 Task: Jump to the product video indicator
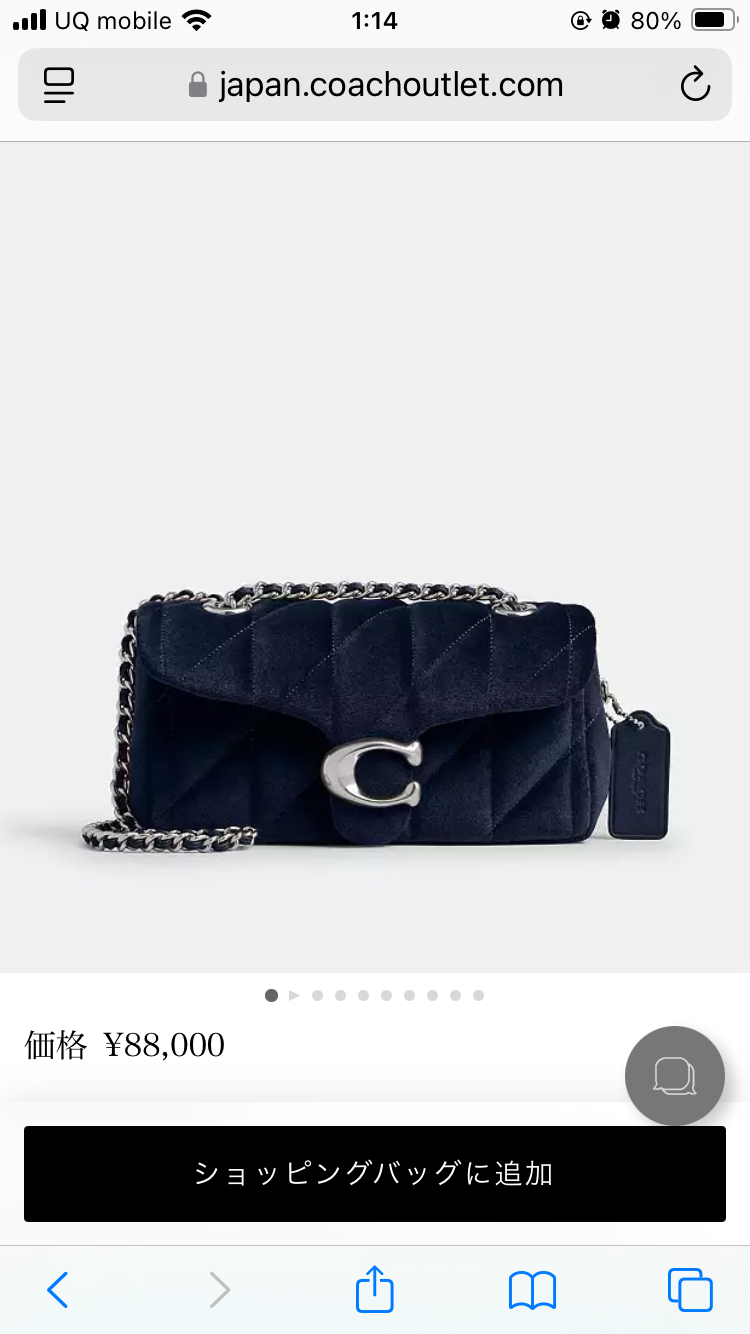coord(294,995)
